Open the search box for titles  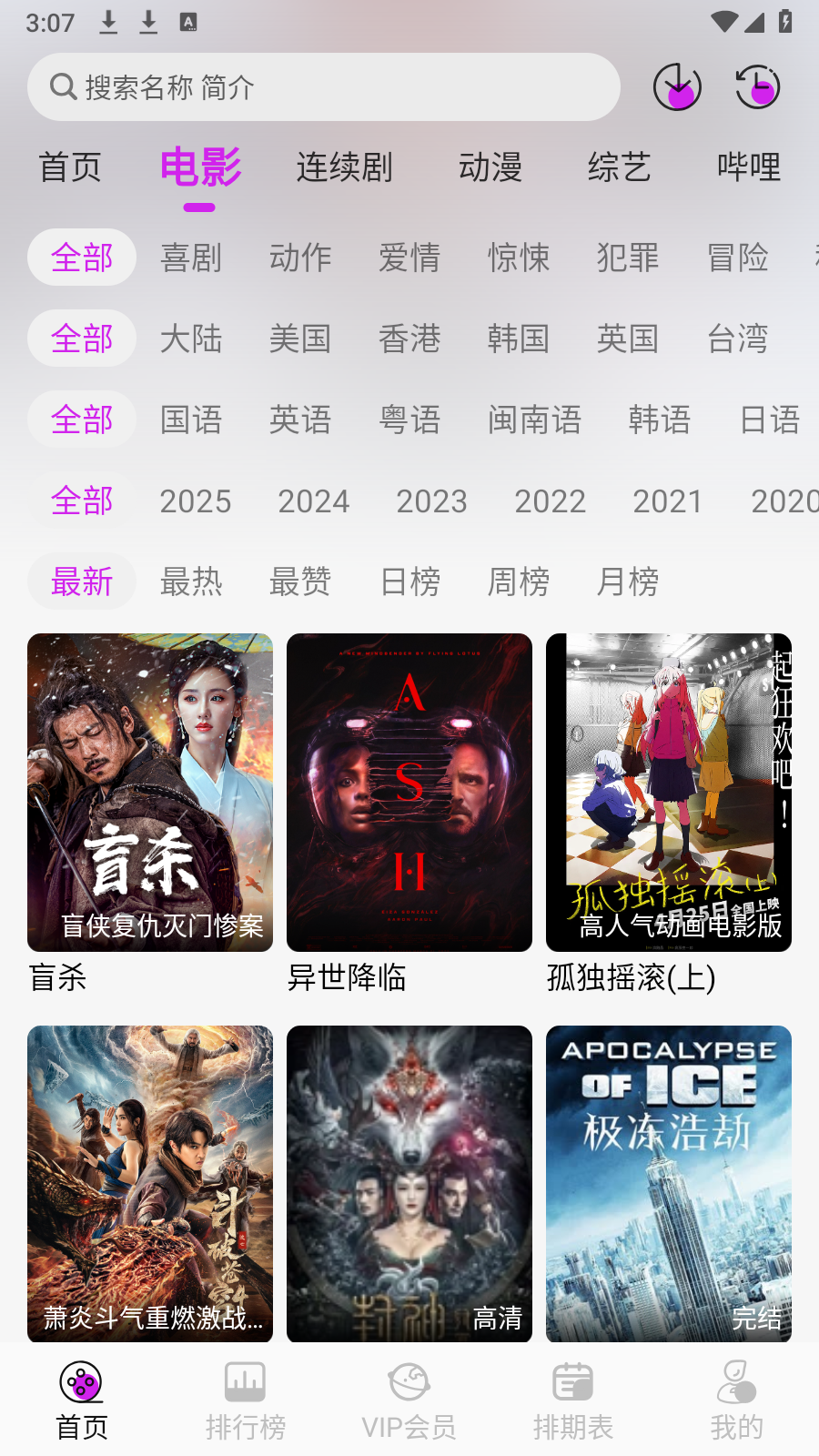pyautogui.click(x=323, y=87)
